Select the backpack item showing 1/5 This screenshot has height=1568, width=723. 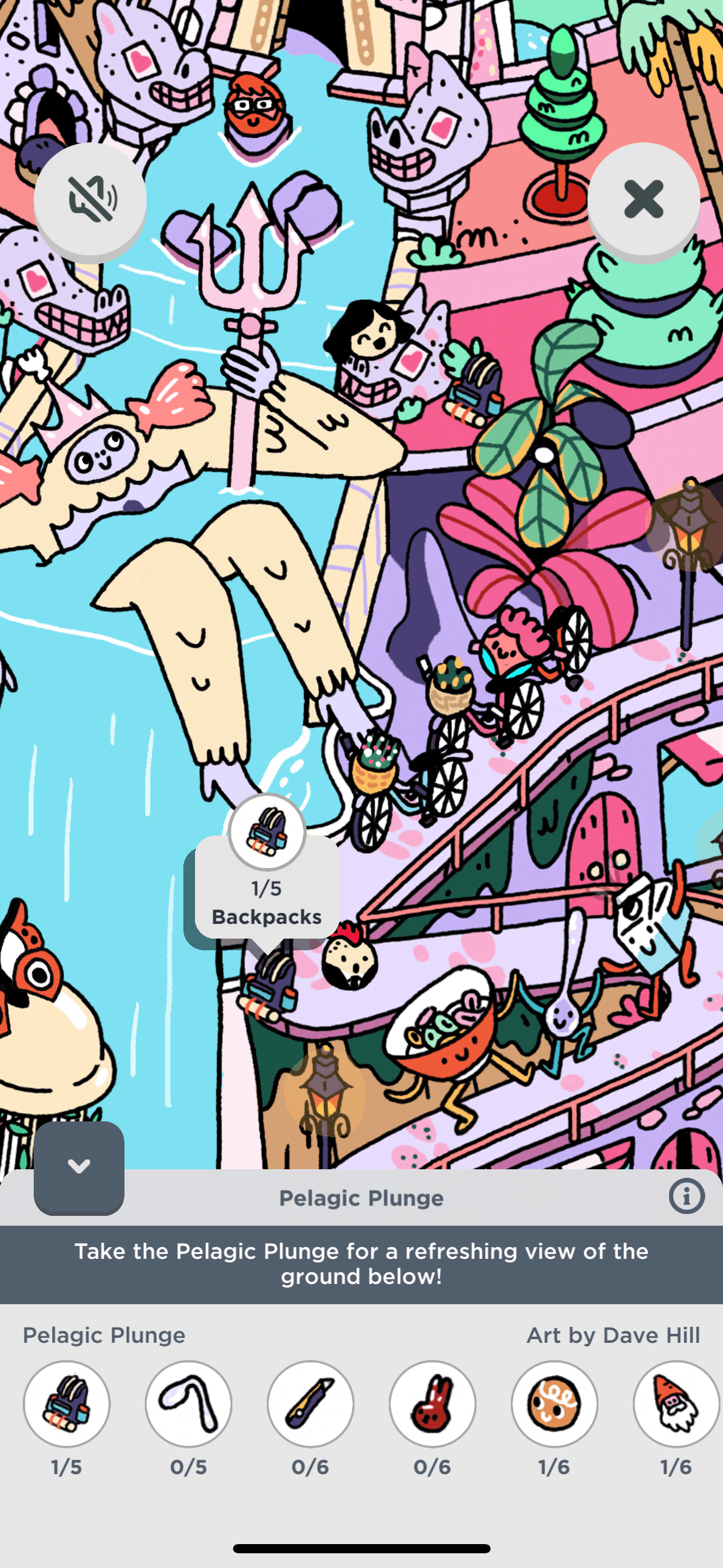[66, 1404]
